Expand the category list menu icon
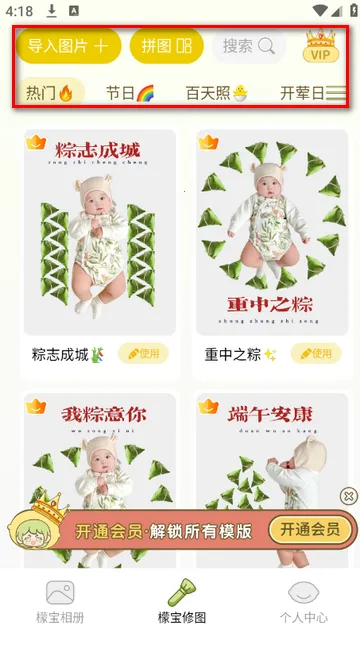 [336, 94]
